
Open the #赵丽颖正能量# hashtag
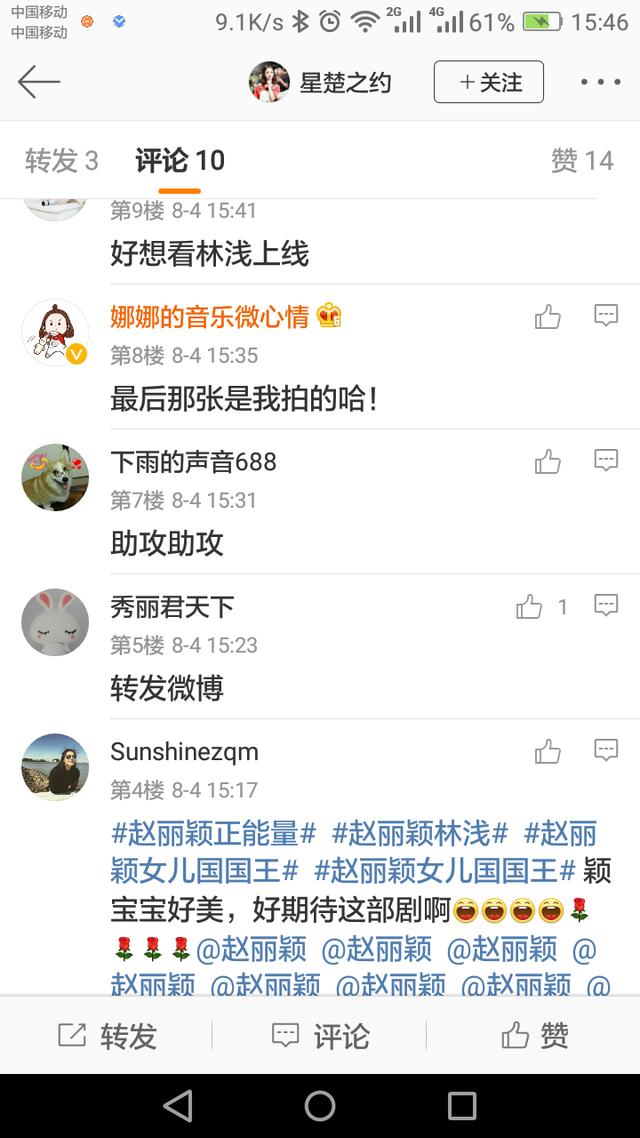(x=213, y=832)
